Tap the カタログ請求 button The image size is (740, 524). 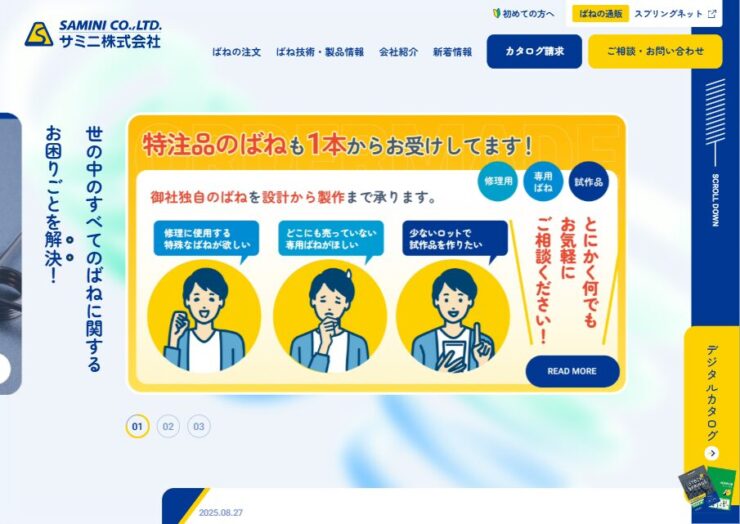pos(534,52)
